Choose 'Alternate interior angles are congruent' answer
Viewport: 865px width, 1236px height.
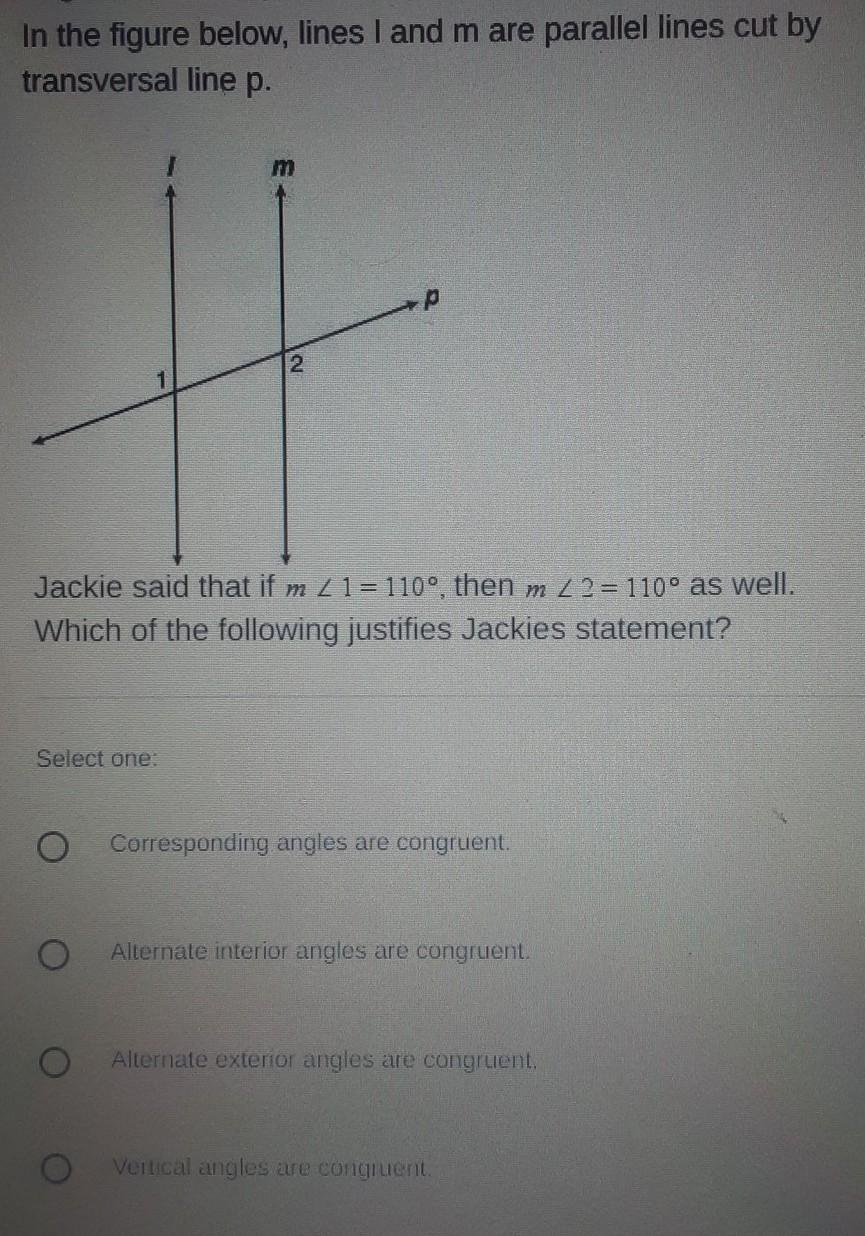(53, 956)
